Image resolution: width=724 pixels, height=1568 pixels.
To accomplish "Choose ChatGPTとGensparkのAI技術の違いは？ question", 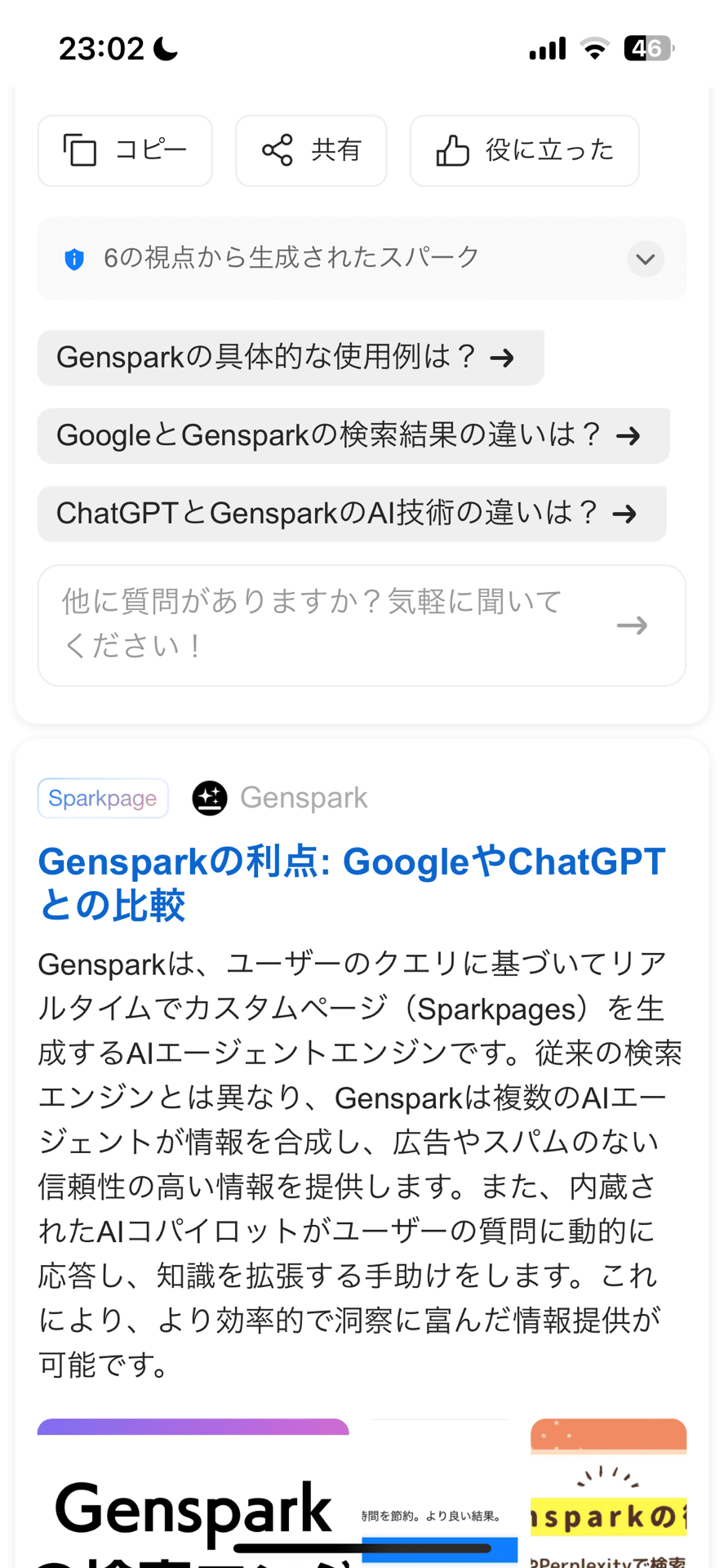I will coord(352,514).
